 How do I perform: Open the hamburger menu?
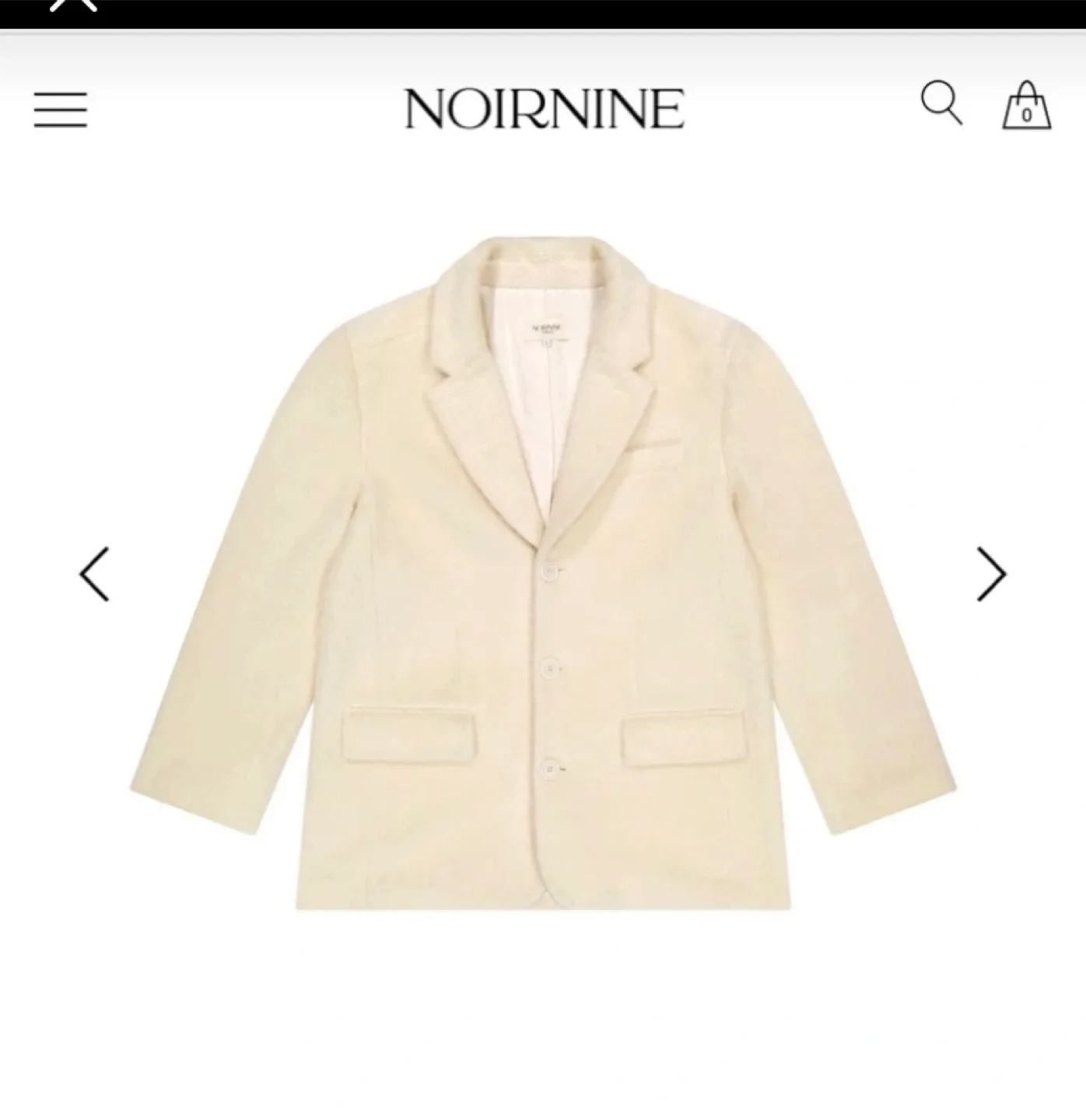coord(61,109)
